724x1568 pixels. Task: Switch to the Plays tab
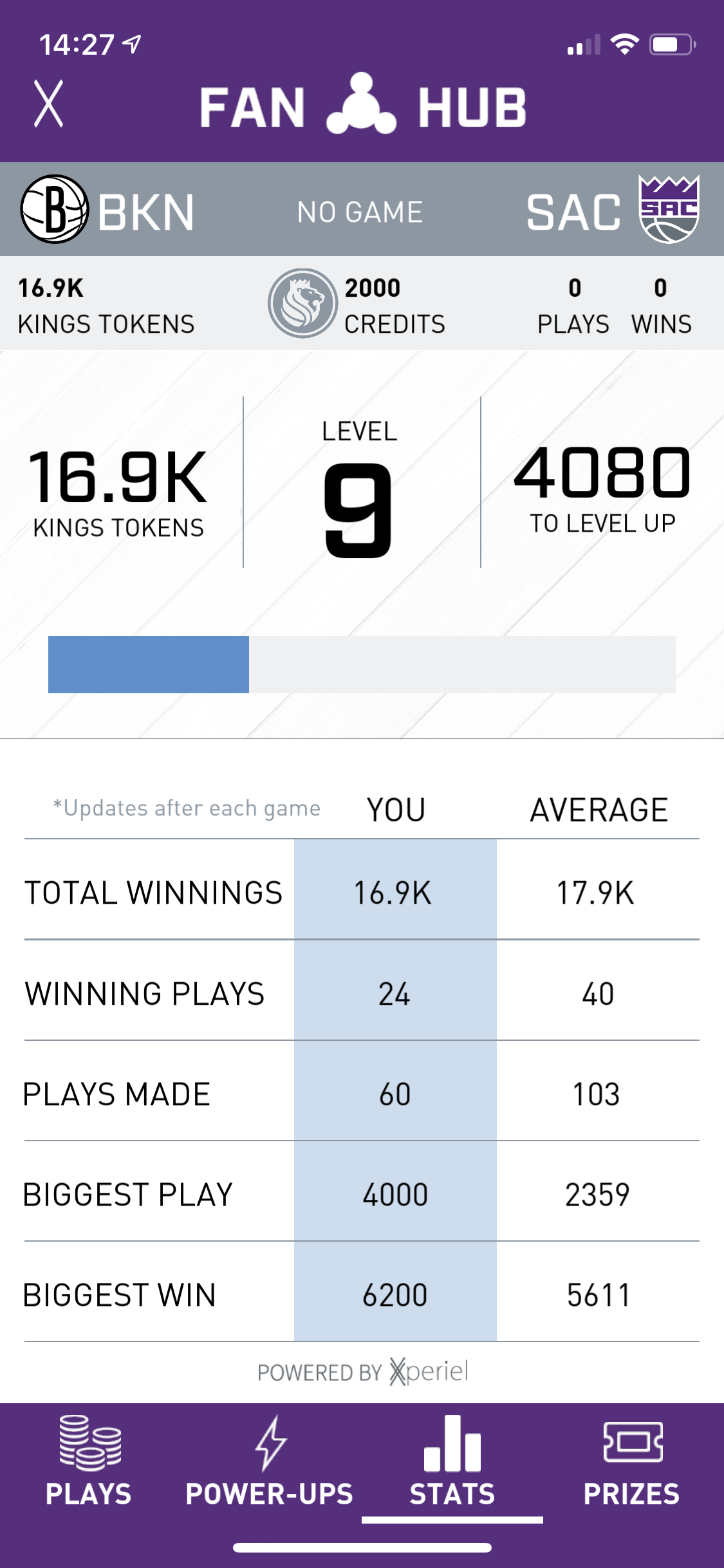tap(89, 1461)
